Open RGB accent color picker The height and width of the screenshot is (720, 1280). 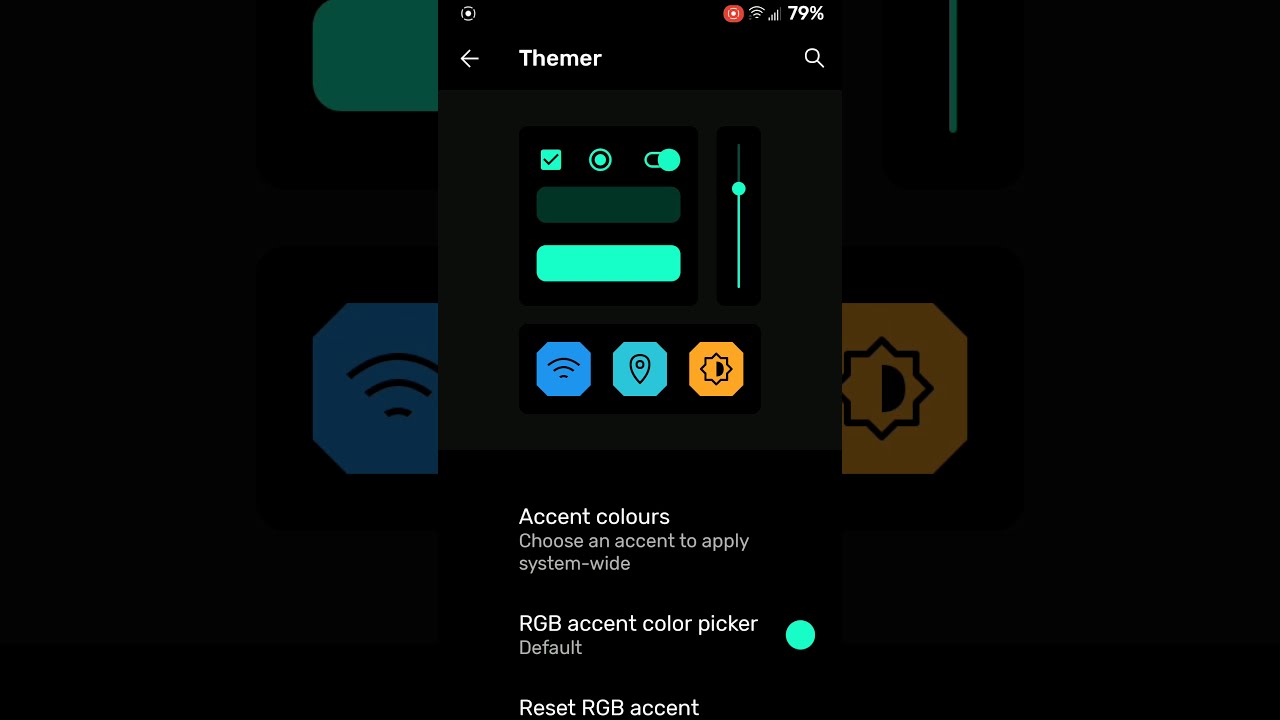tap(638, 634)
